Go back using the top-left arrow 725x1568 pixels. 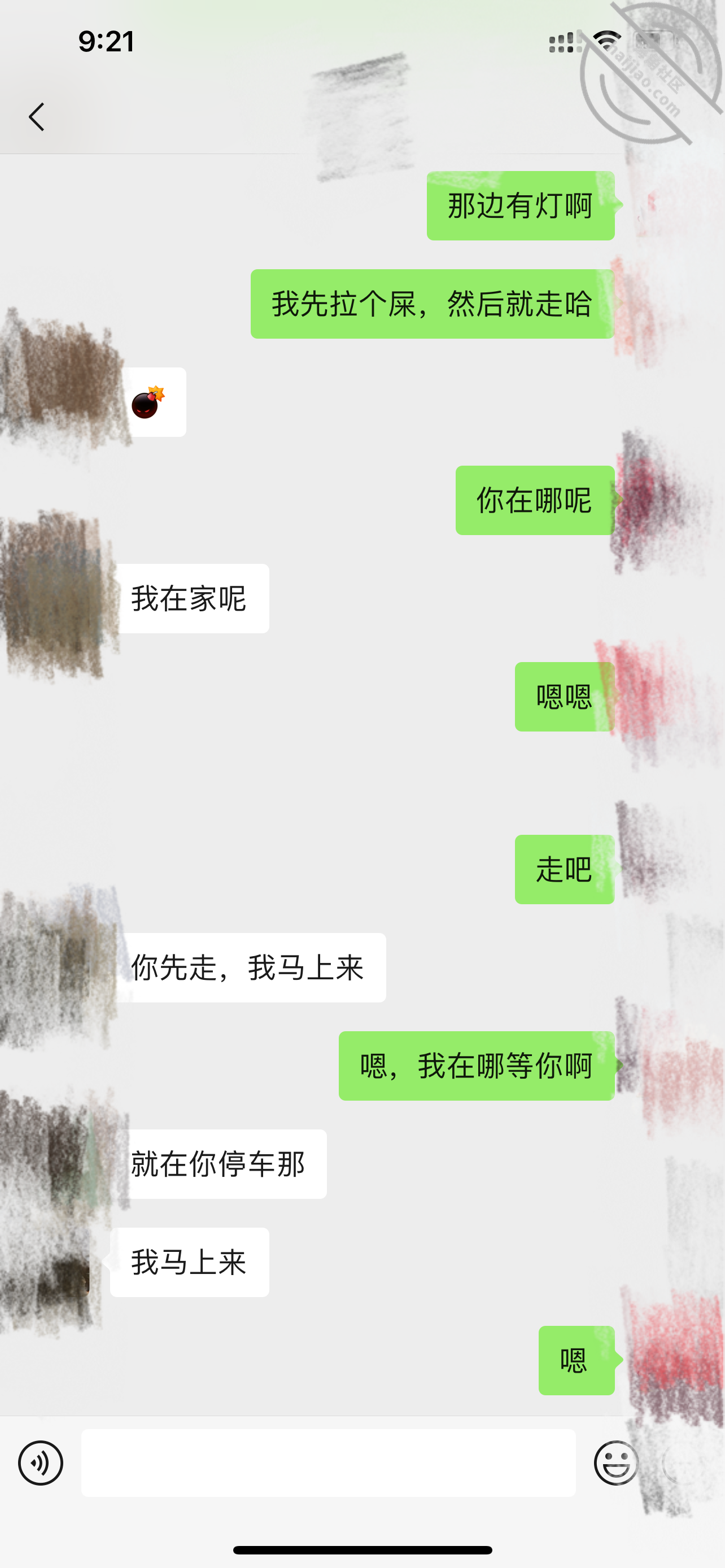click(37, 116)
